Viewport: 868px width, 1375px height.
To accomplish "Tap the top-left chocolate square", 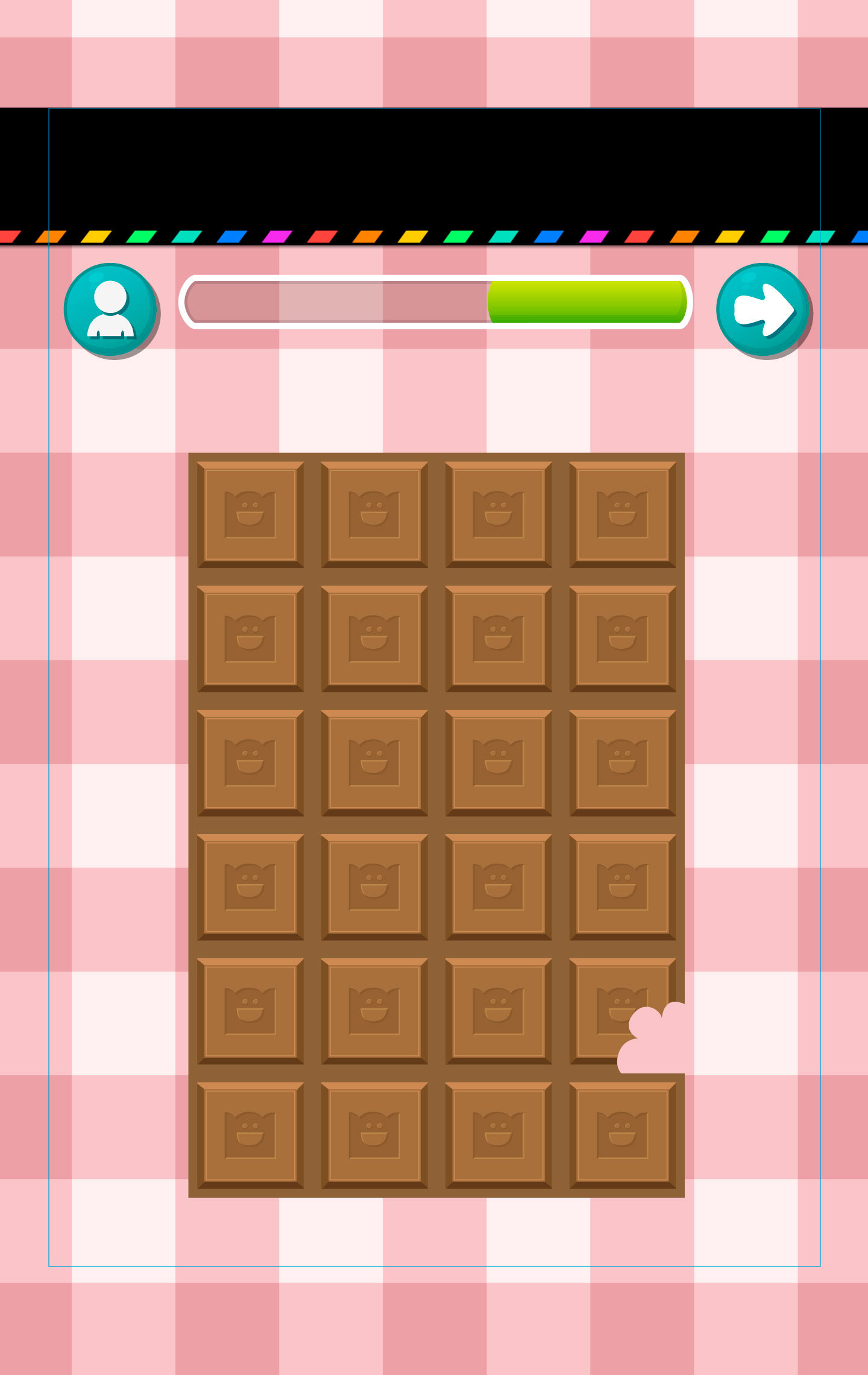I will click(x=250, y=514).
